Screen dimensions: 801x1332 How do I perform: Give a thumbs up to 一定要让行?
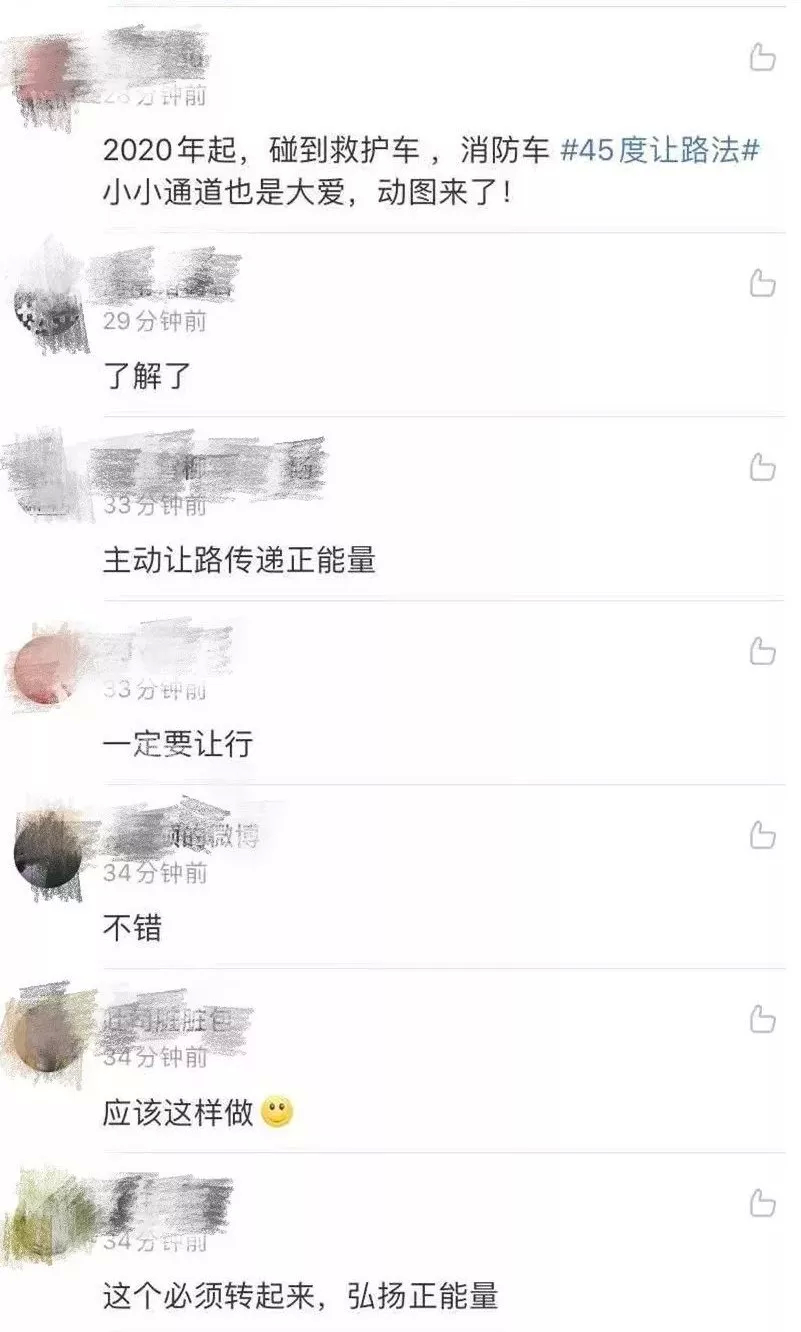click(x=762, y=651)
